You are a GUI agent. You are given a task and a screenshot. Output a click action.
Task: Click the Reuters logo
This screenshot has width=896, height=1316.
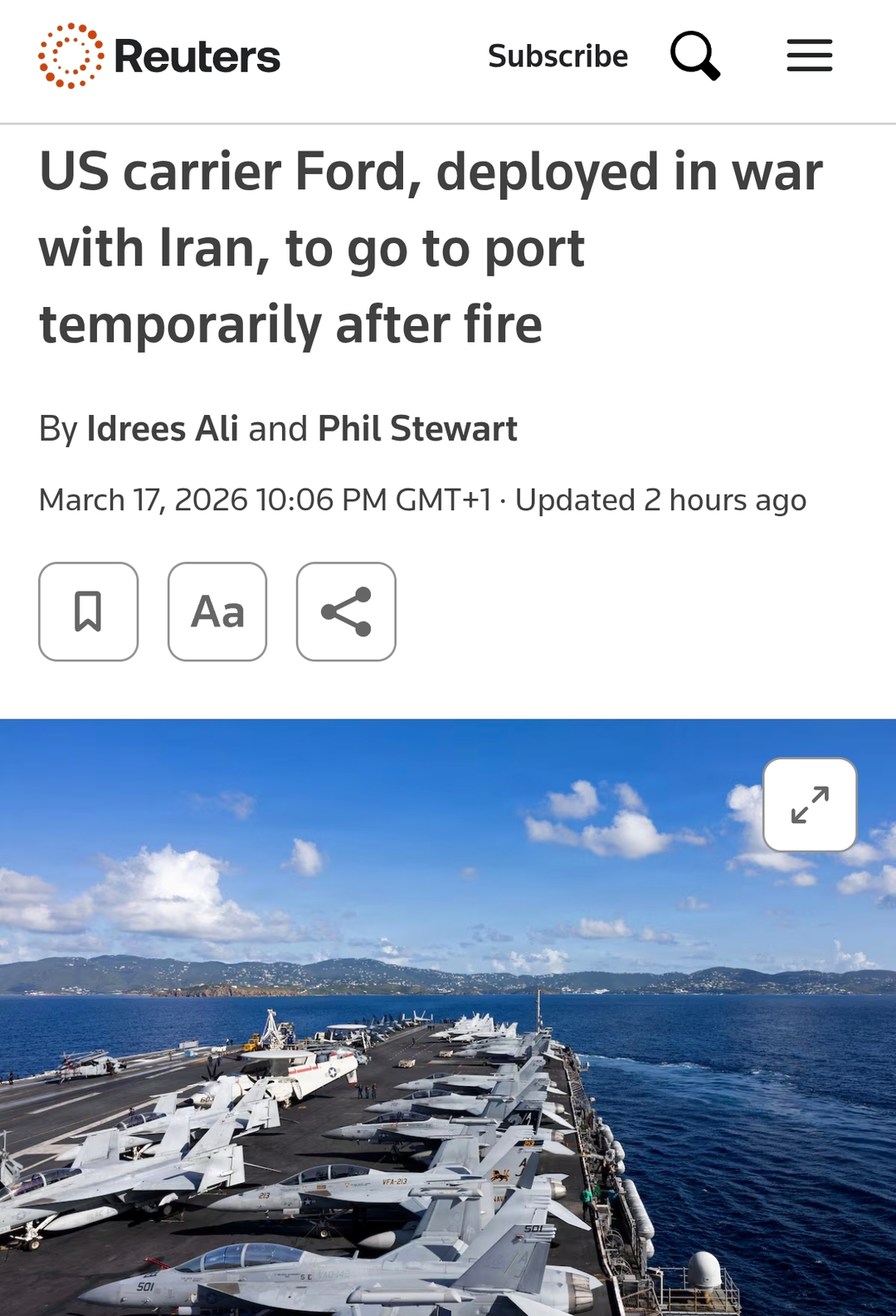160,56
